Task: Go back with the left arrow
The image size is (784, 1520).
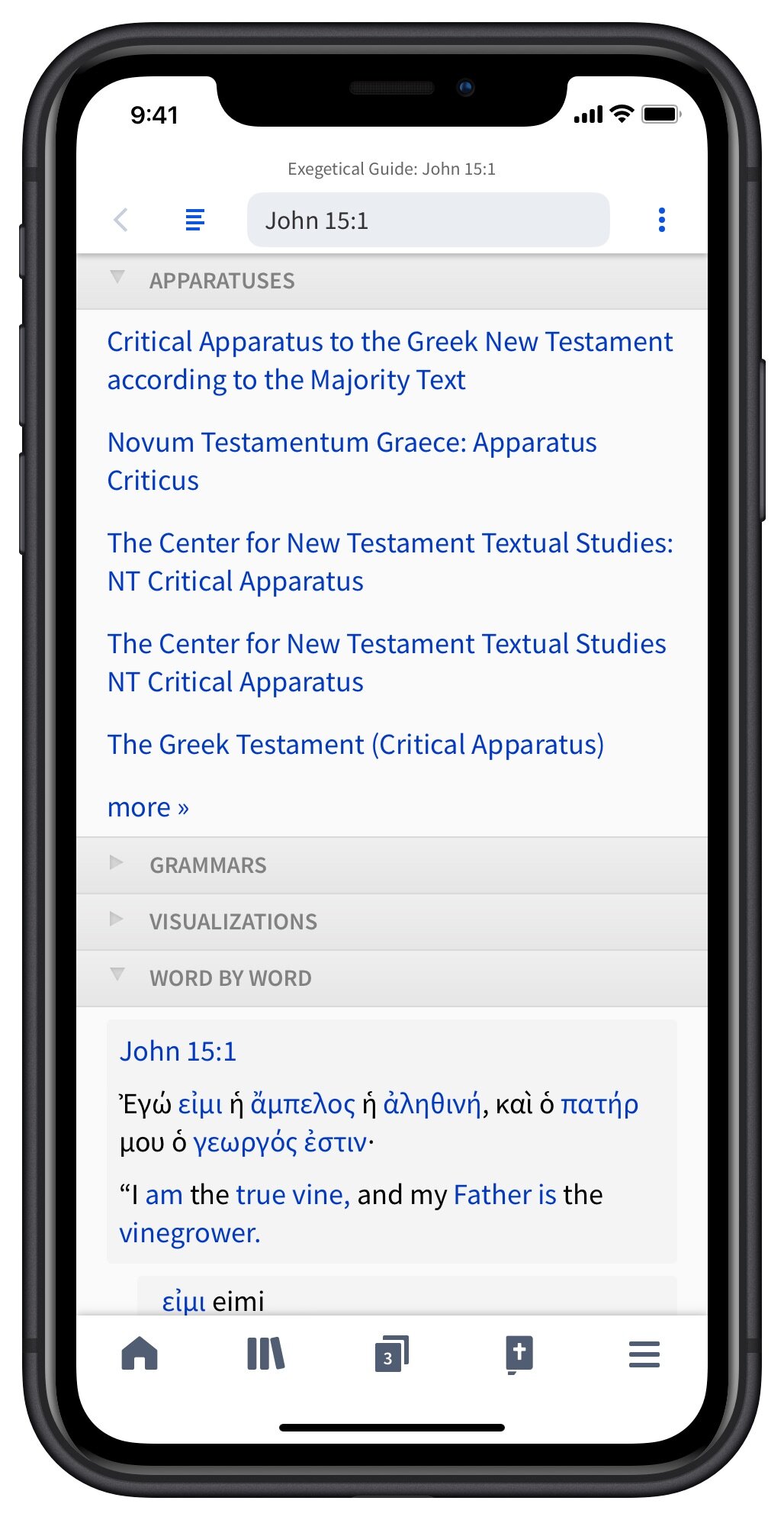Action: 120,220
